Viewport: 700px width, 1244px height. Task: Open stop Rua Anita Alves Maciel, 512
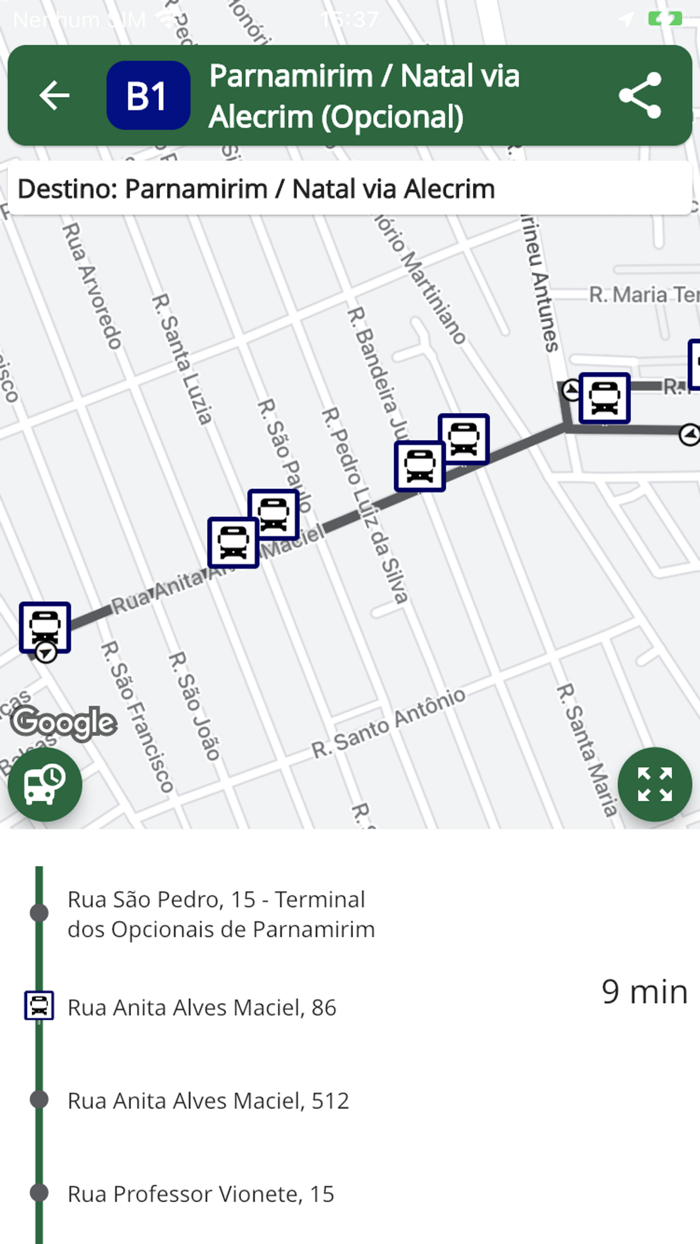[x=208, y=1100]
